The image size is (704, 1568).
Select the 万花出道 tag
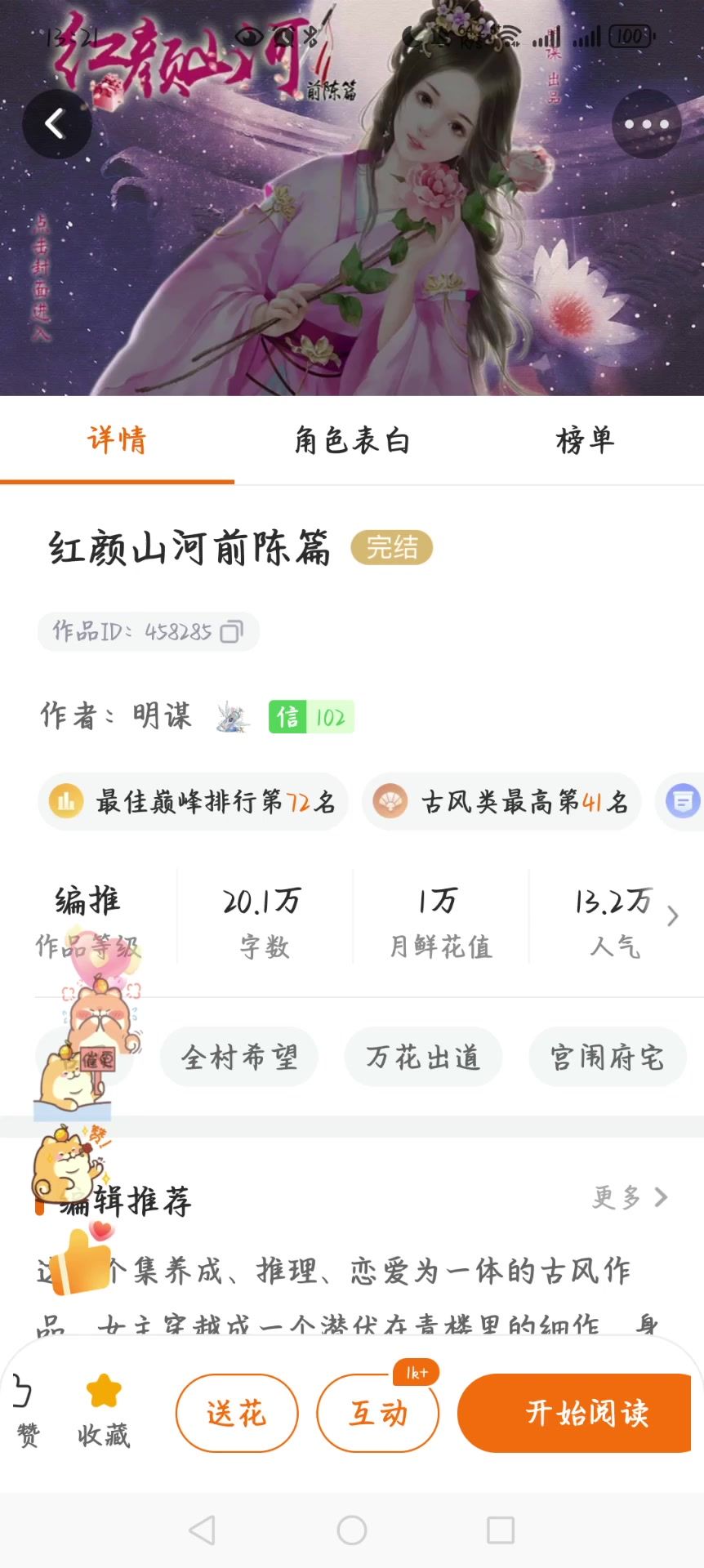pos(423,1058)
